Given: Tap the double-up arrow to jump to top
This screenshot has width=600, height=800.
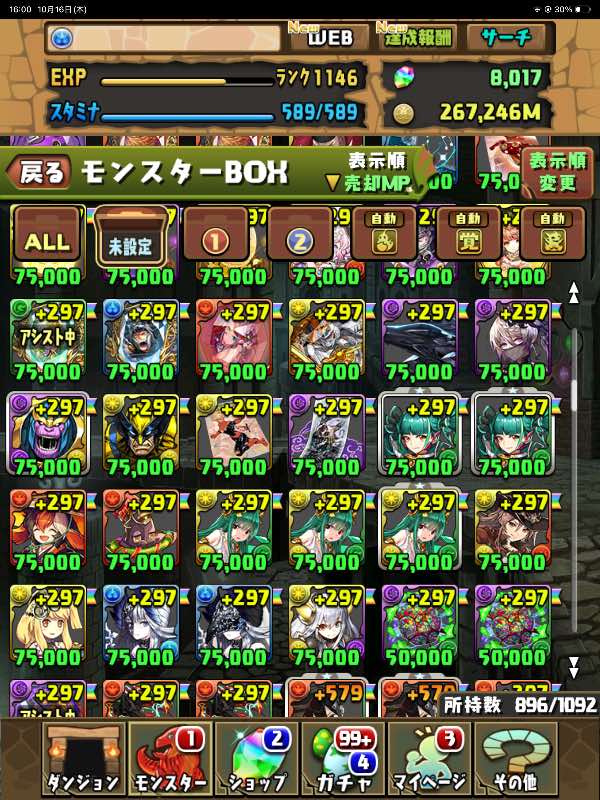Looking at the screenshot, I should tap(573, 292).
